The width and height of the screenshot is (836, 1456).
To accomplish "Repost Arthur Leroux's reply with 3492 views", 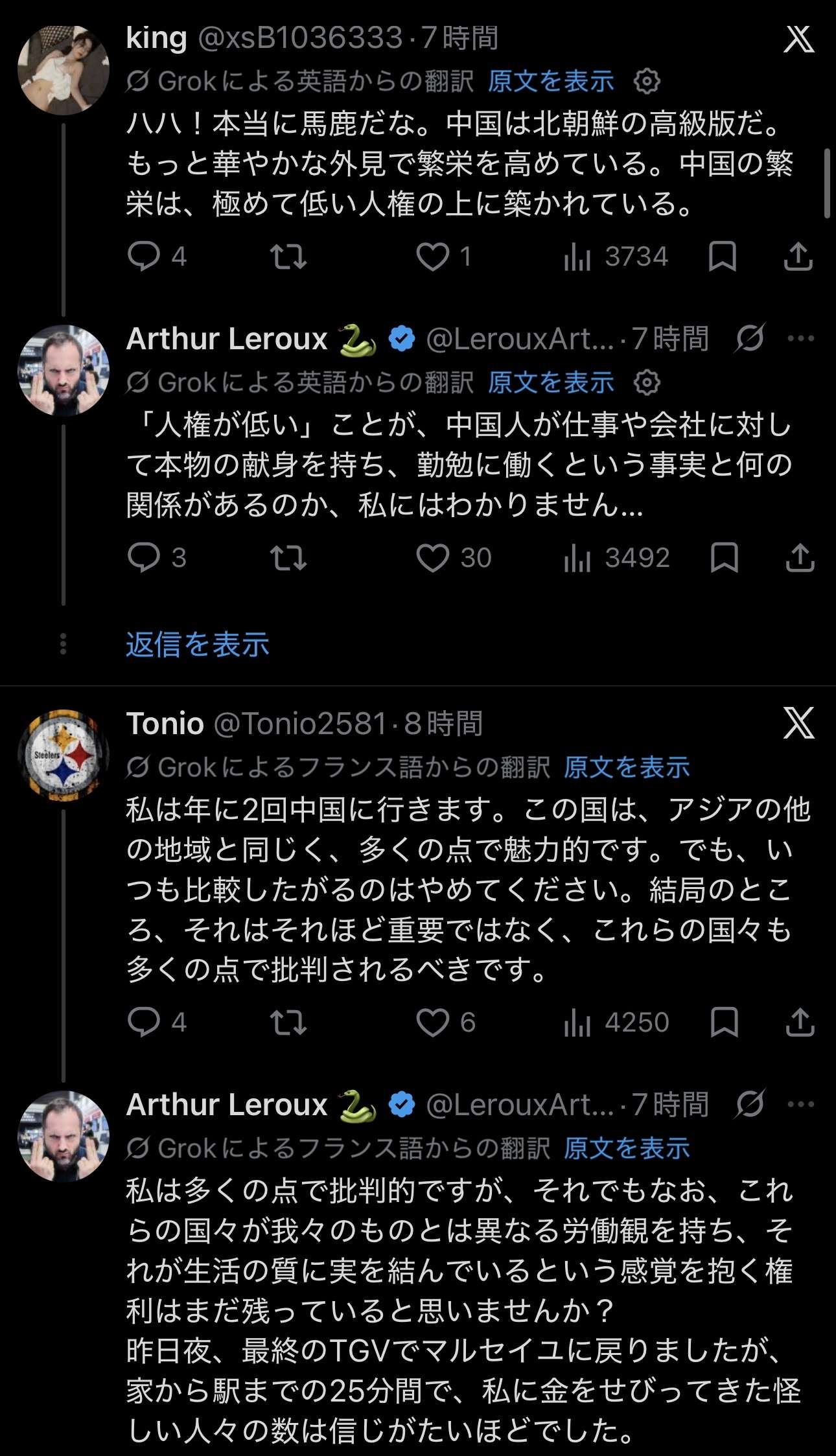I will click(x=288, y=558).
